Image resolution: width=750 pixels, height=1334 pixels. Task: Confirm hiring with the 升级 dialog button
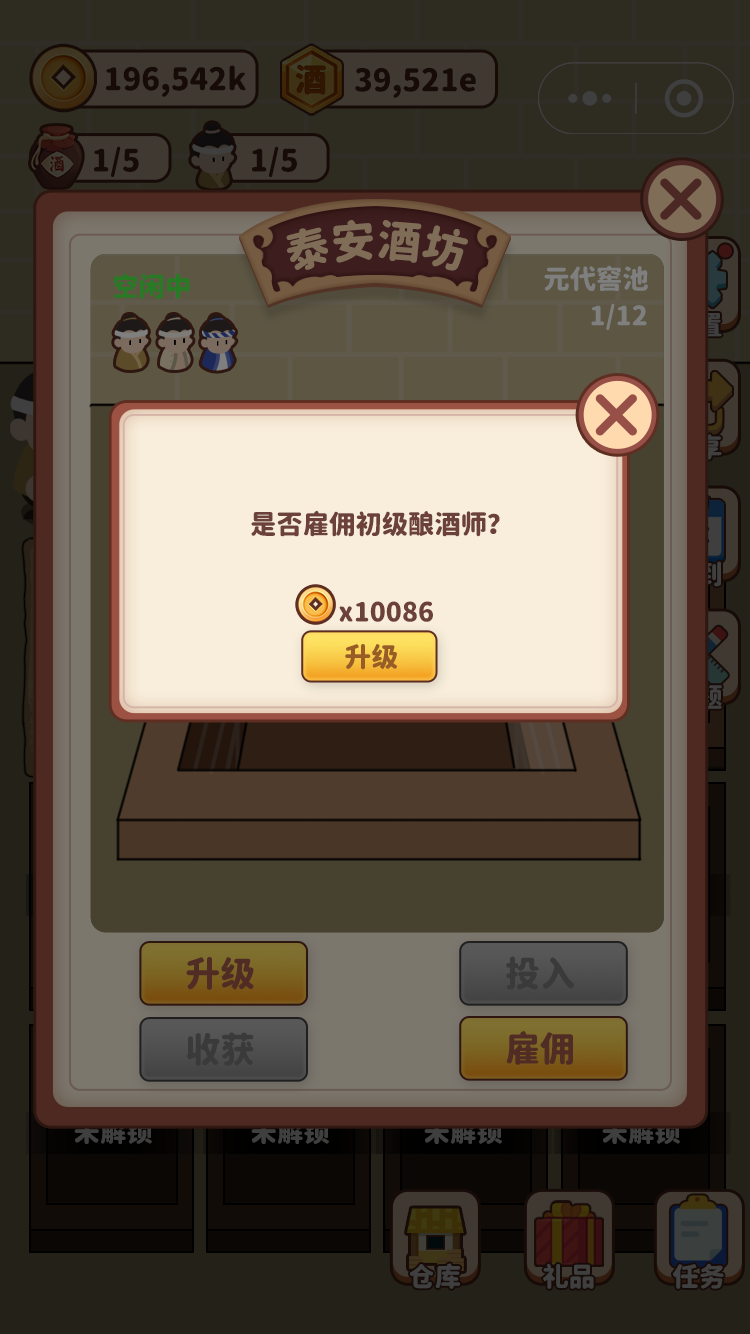coord(369,657)
